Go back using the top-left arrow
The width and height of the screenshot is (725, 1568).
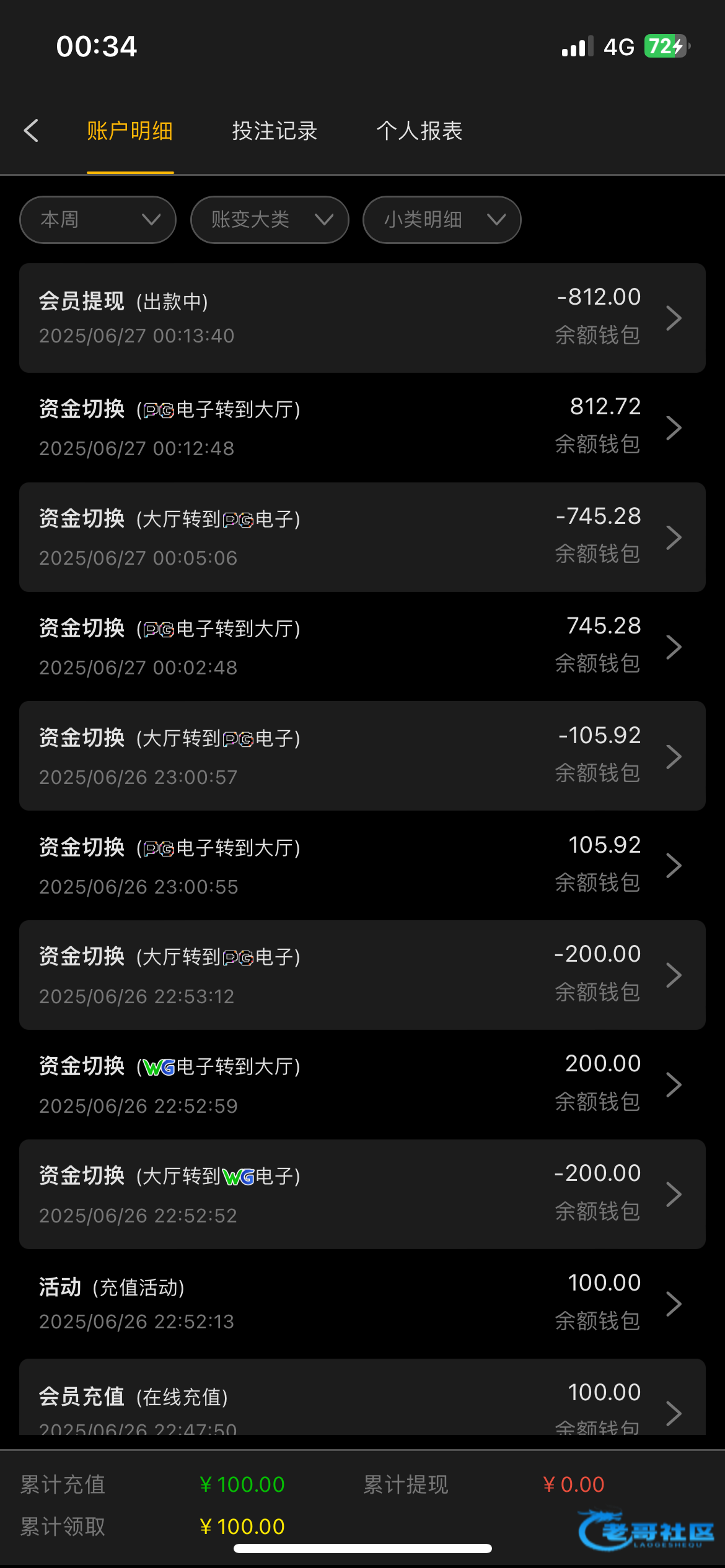pyautogui.click(x=31, y=131)
